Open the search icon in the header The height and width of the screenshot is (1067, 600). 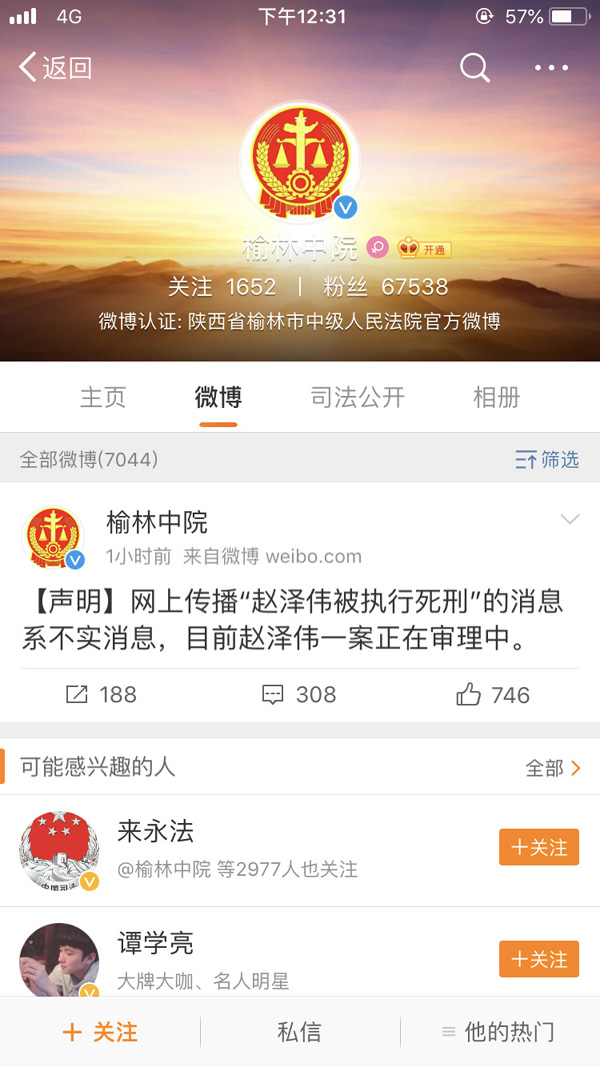[474, 68]
